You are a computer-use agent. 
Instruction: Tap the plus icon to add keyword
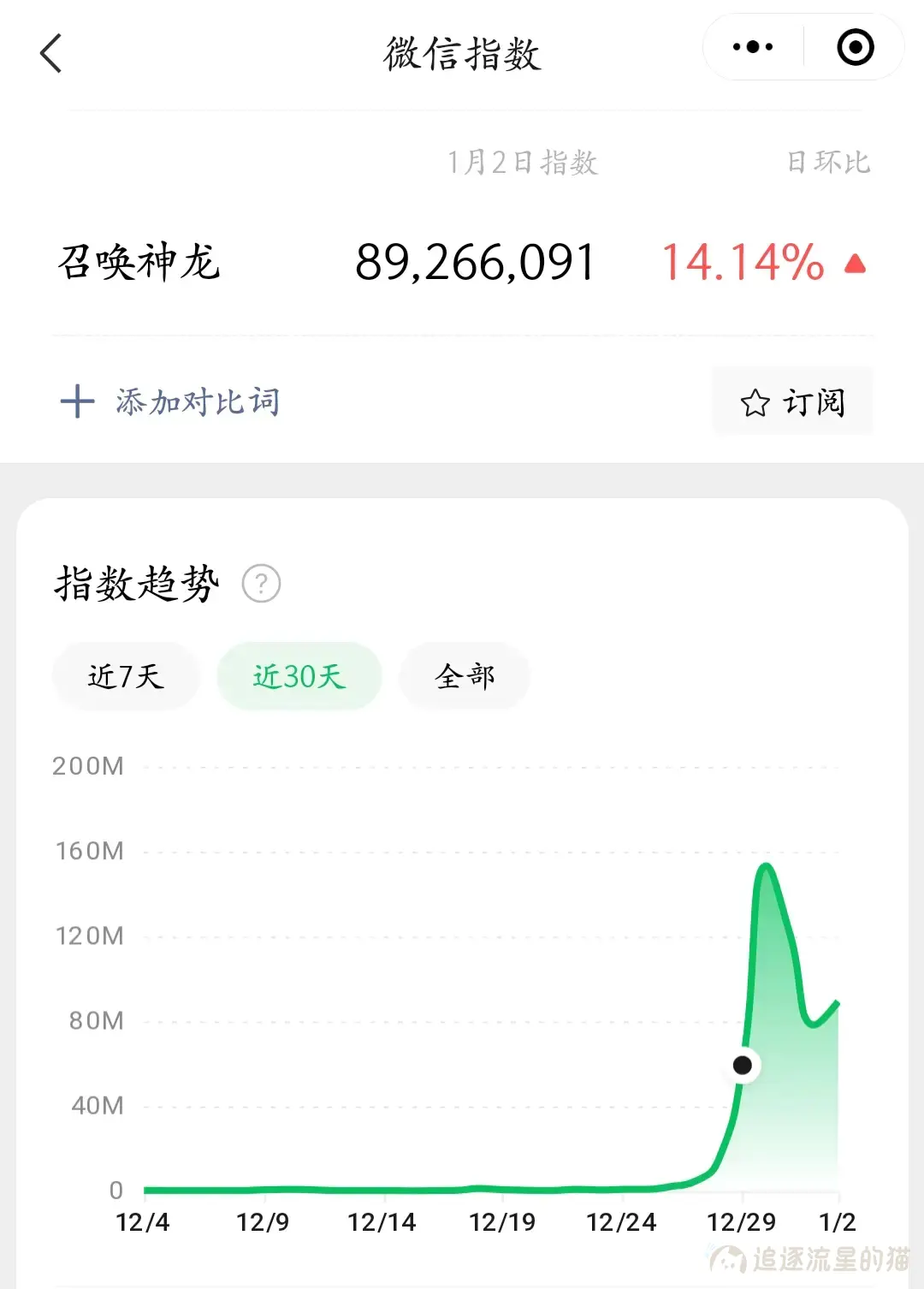click(x=78, y=401)
